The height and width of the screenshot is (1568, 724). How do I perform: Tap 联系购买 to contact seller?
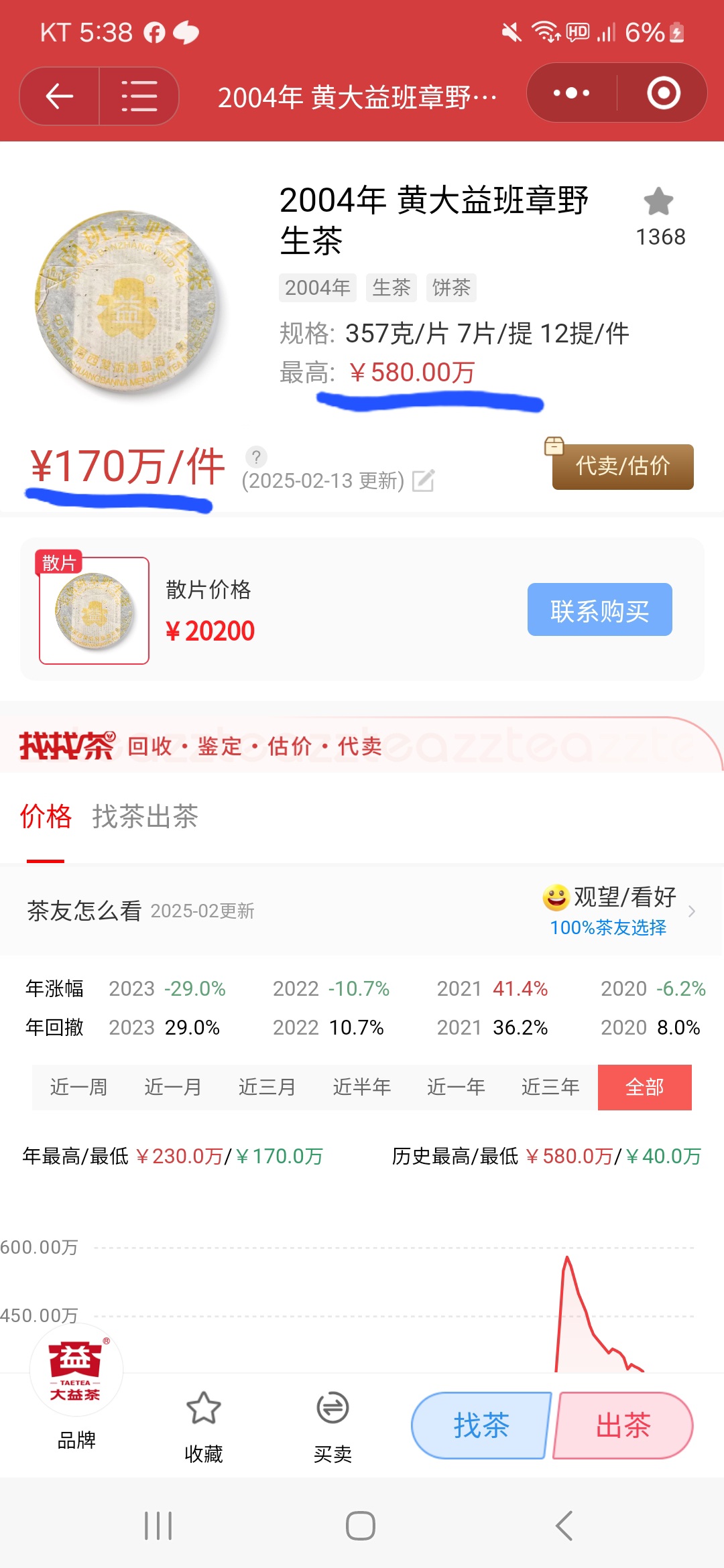click(599, 610)
